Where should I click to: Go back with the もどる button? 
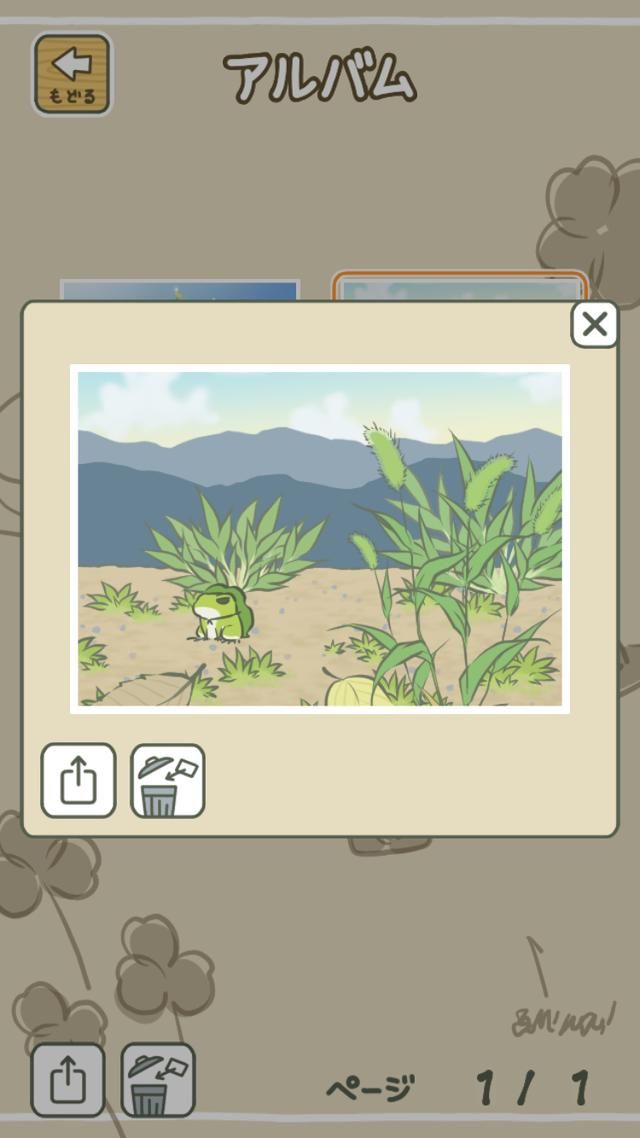[72, 74]
